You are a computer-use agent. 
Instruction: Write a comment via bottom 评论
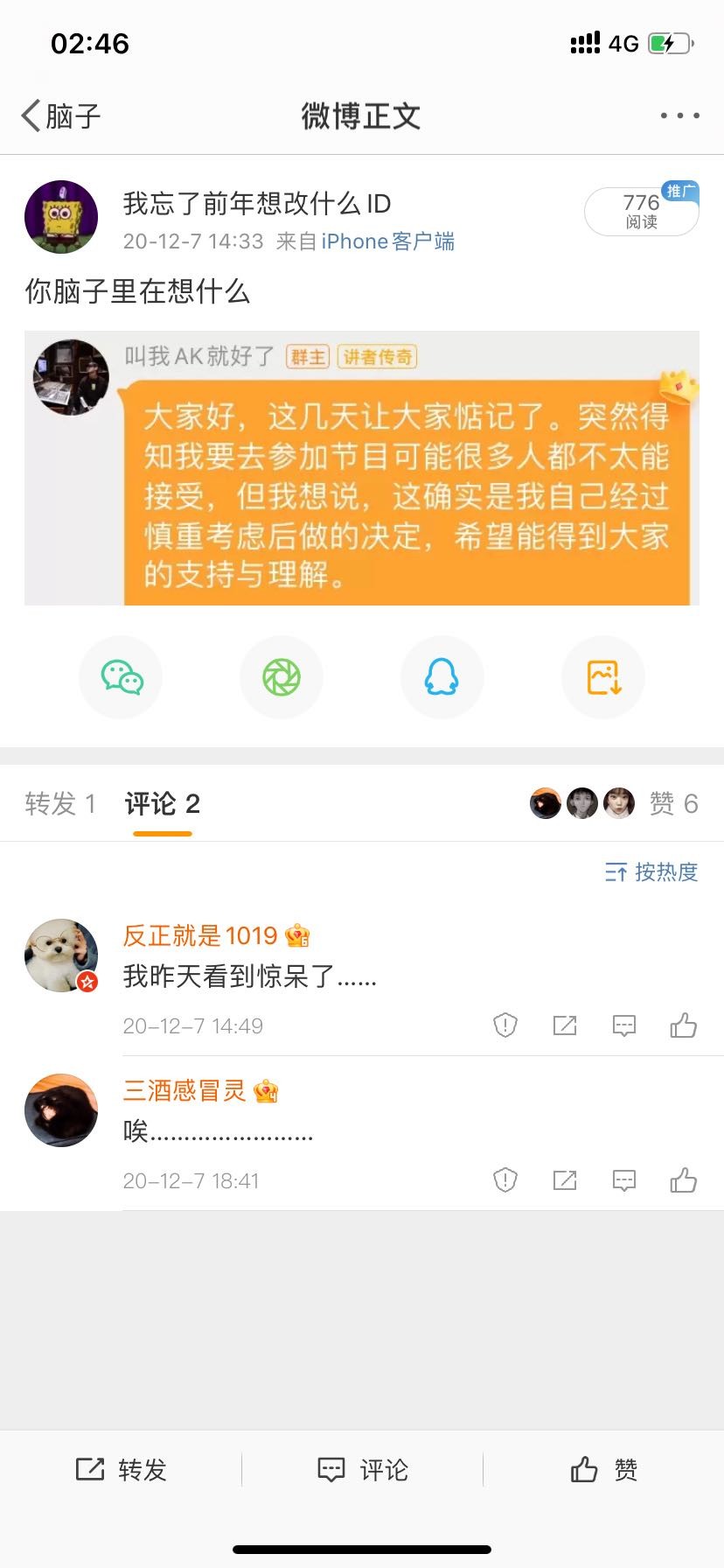point(362,1469)
